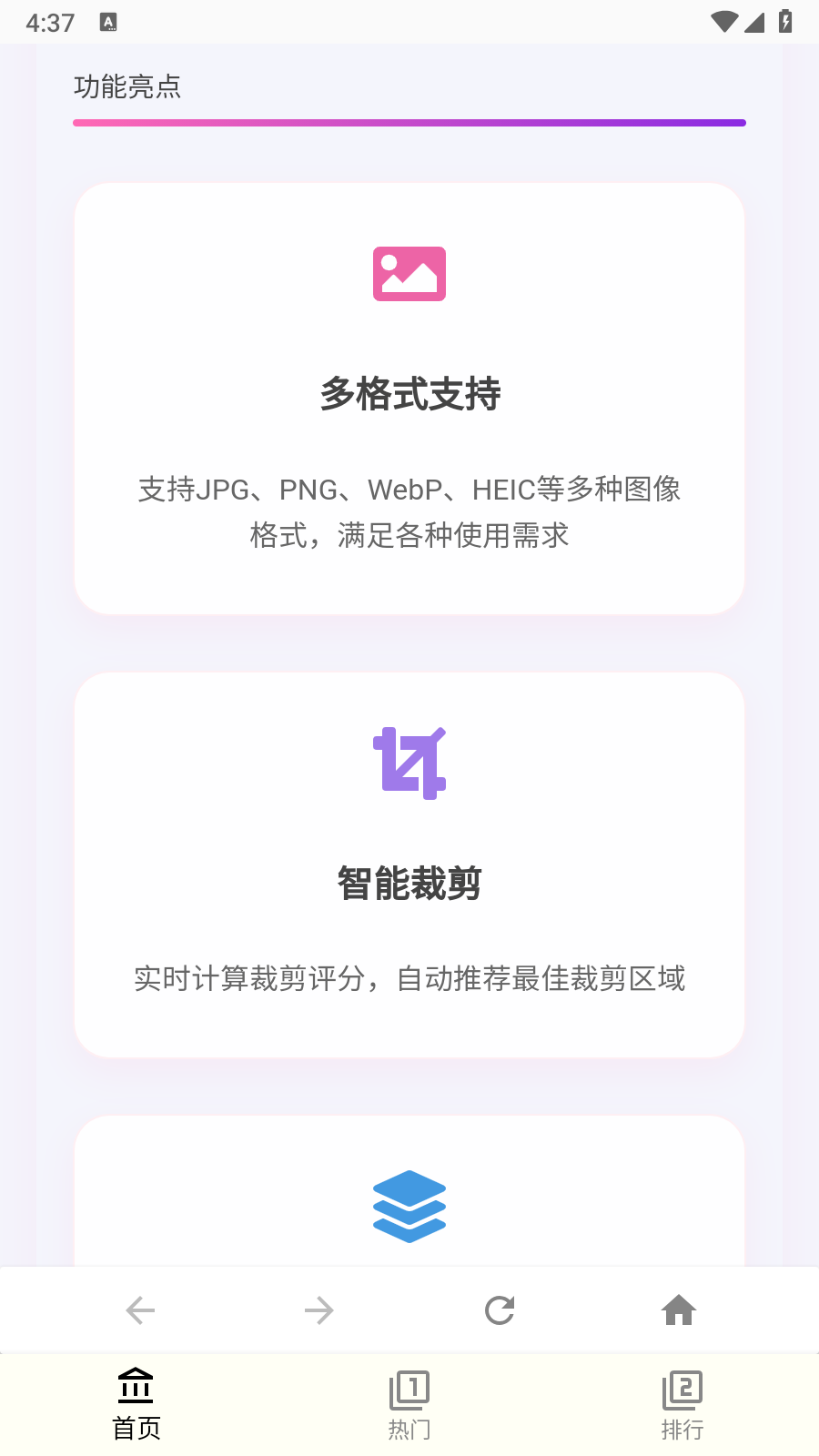Go forward to the next web page
Screen dimensions: 819x1456
click(318, 1310)
